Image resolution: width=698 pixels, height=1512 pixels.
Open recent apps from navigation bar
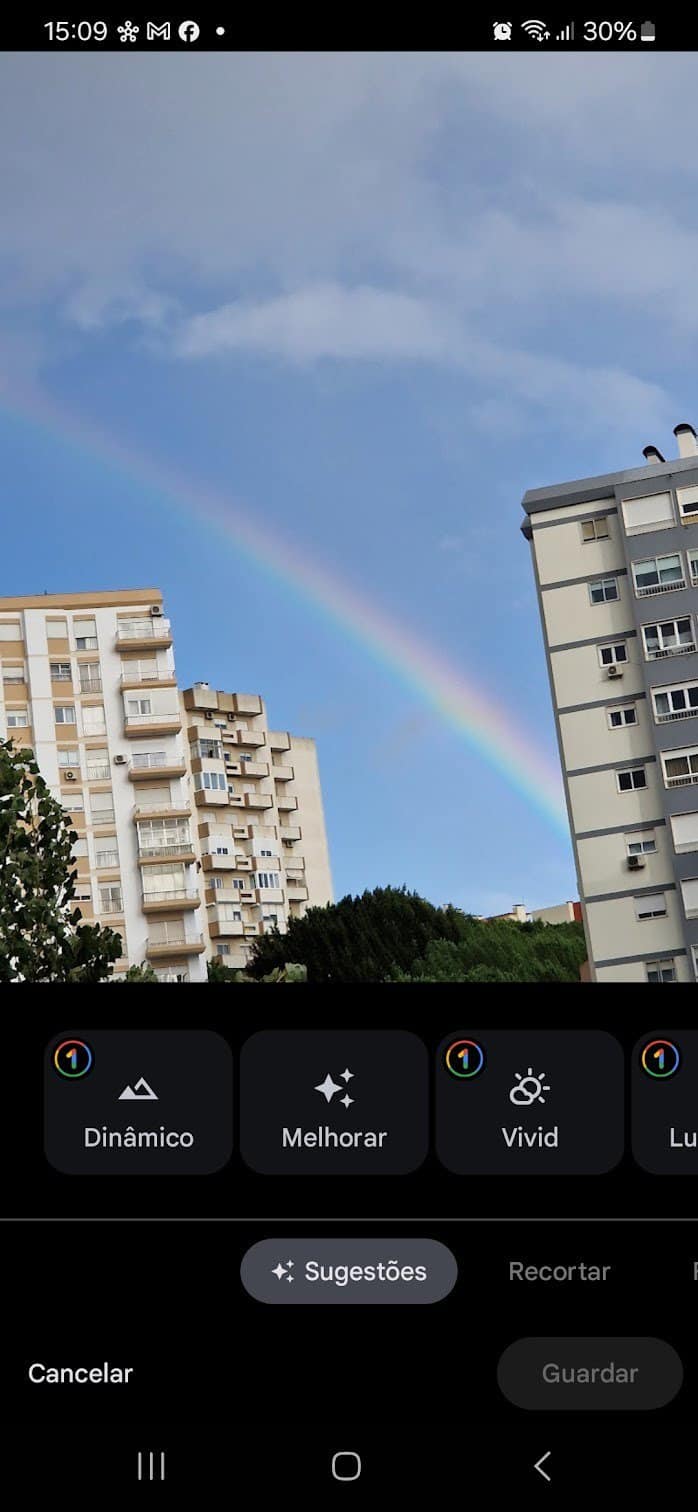coord(151,1466)
